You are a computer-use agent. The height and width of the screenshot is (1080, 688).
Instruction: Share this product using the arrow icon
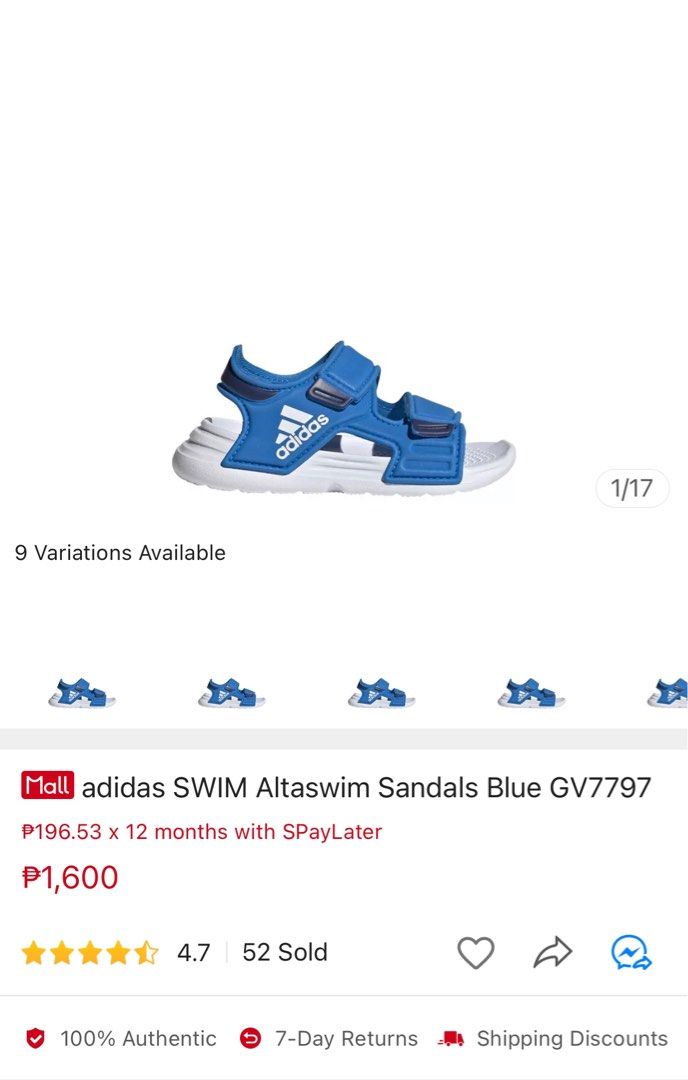point(552,953)
